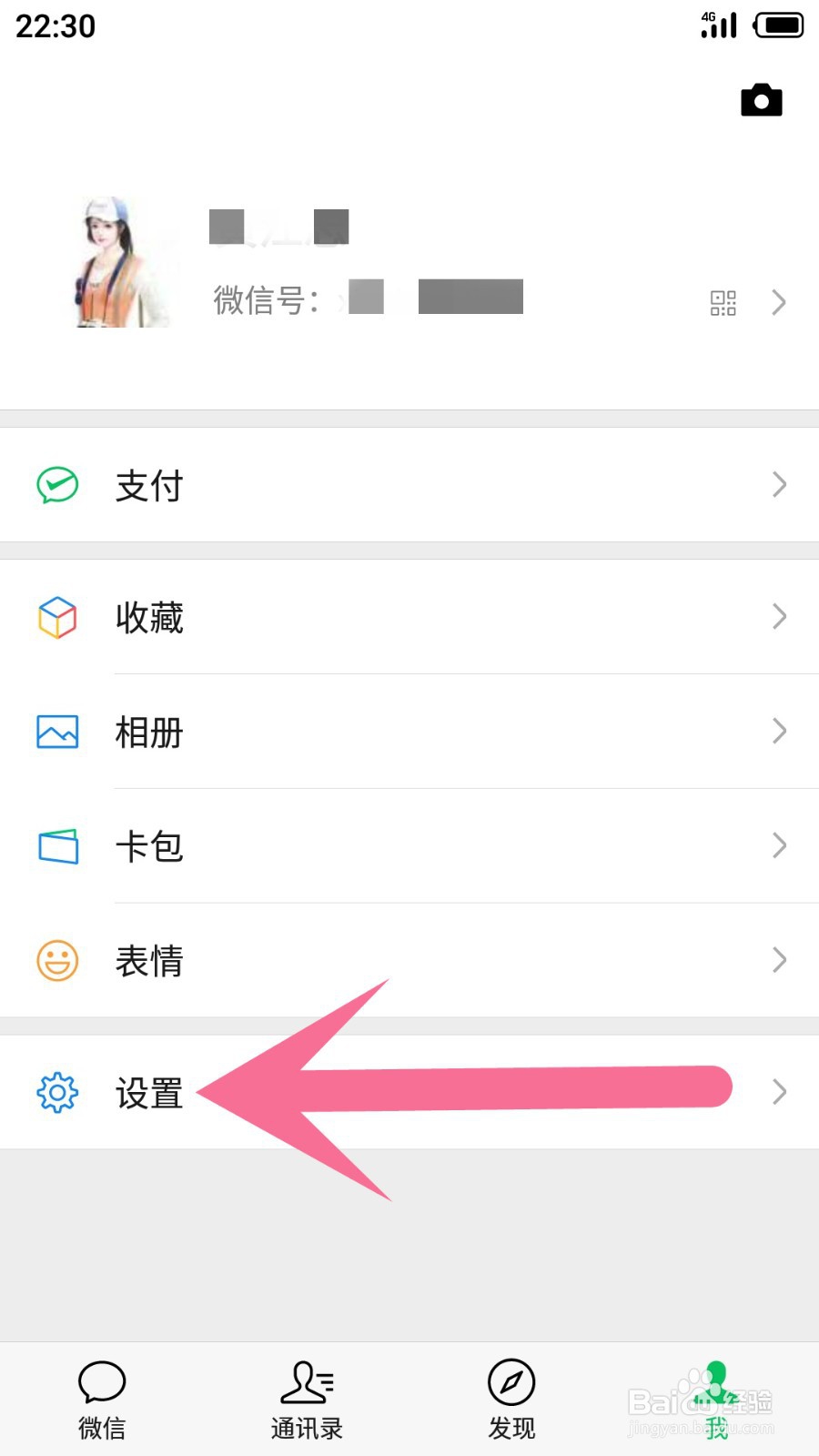Tap the 微信号 WeChat ID text
819x1456 pixels.
tap(264, 300)
